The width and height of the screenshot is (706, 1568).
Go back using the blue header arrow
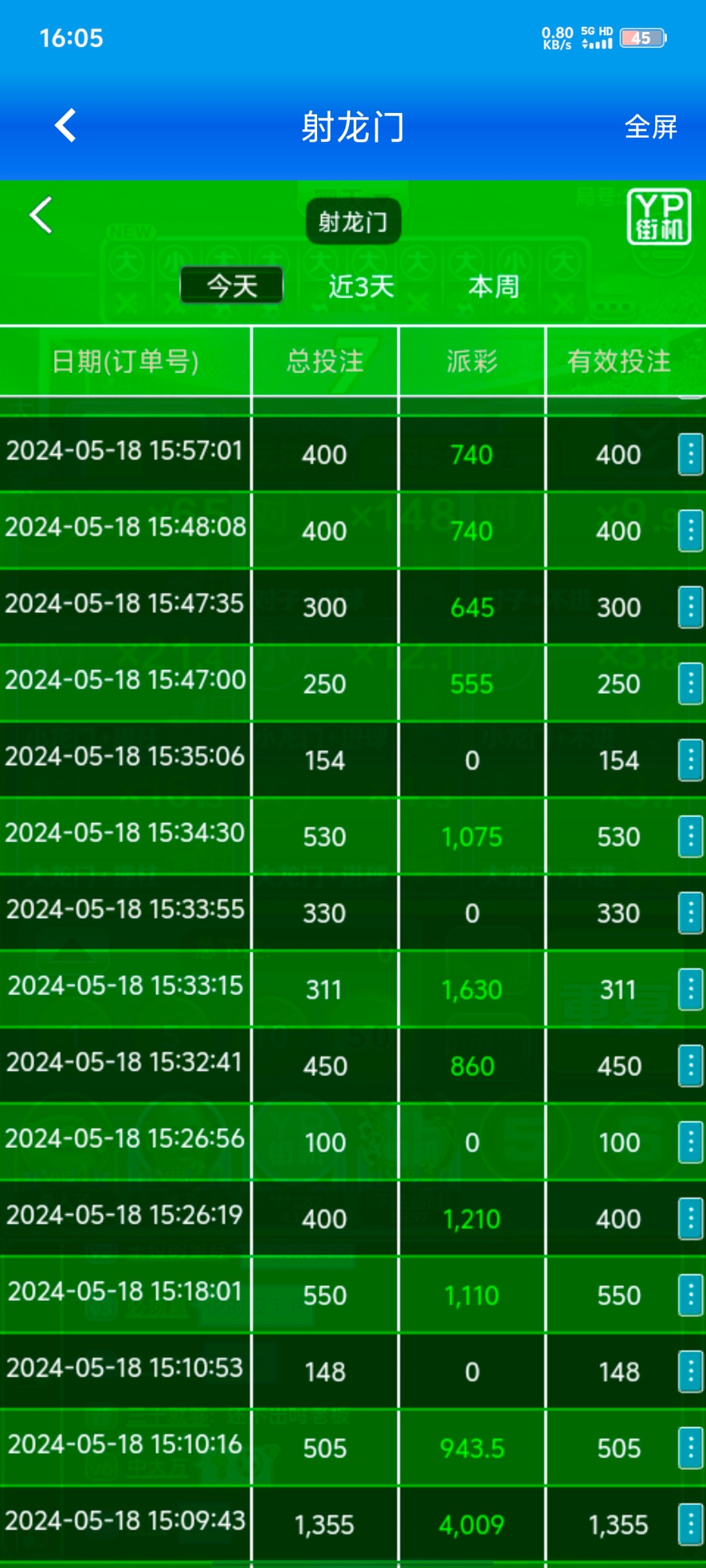pyautogui.click(x=65, y=125)
